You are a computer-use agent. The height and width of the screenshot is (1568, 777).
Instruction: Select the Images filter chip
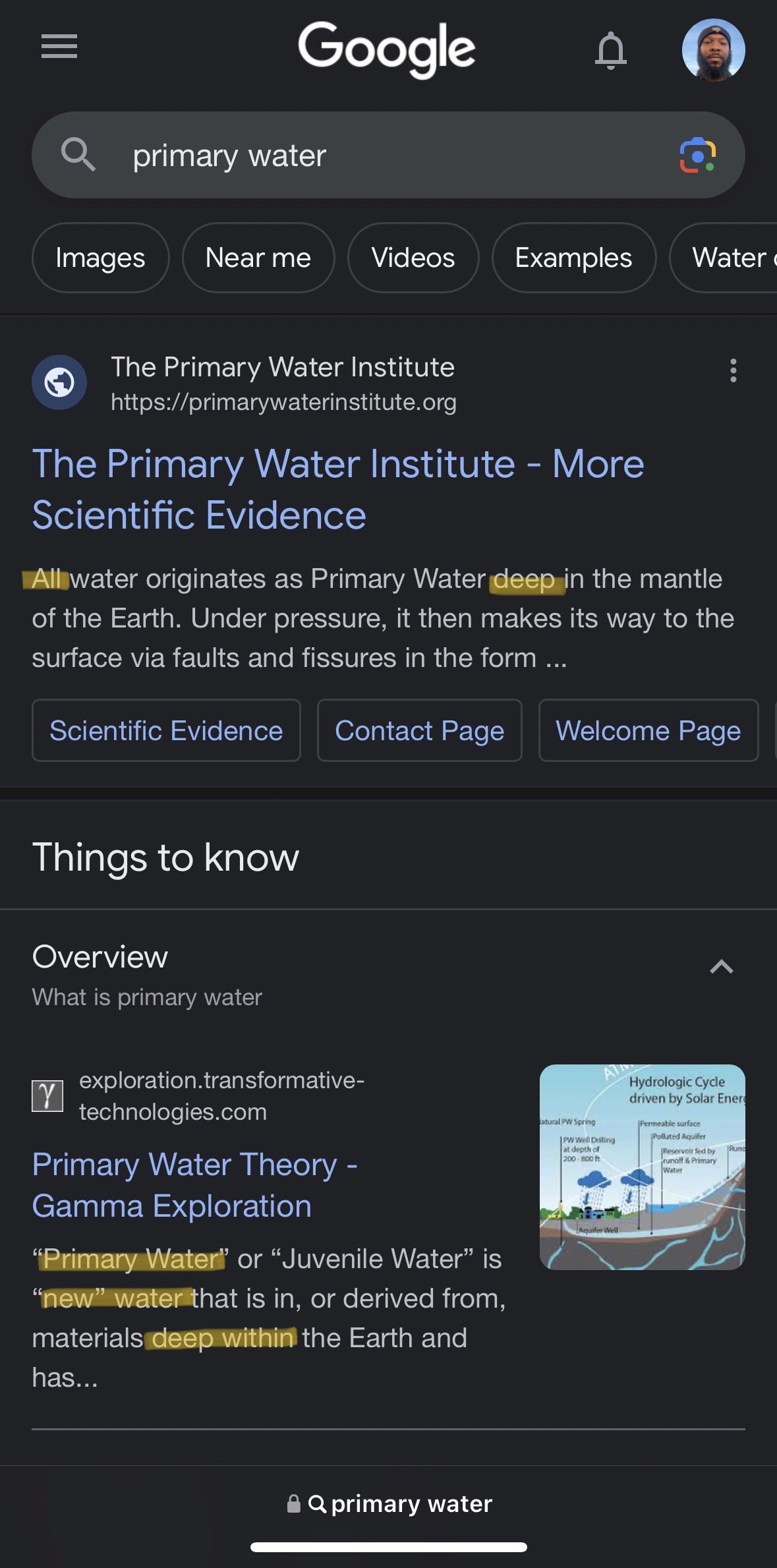100,258
